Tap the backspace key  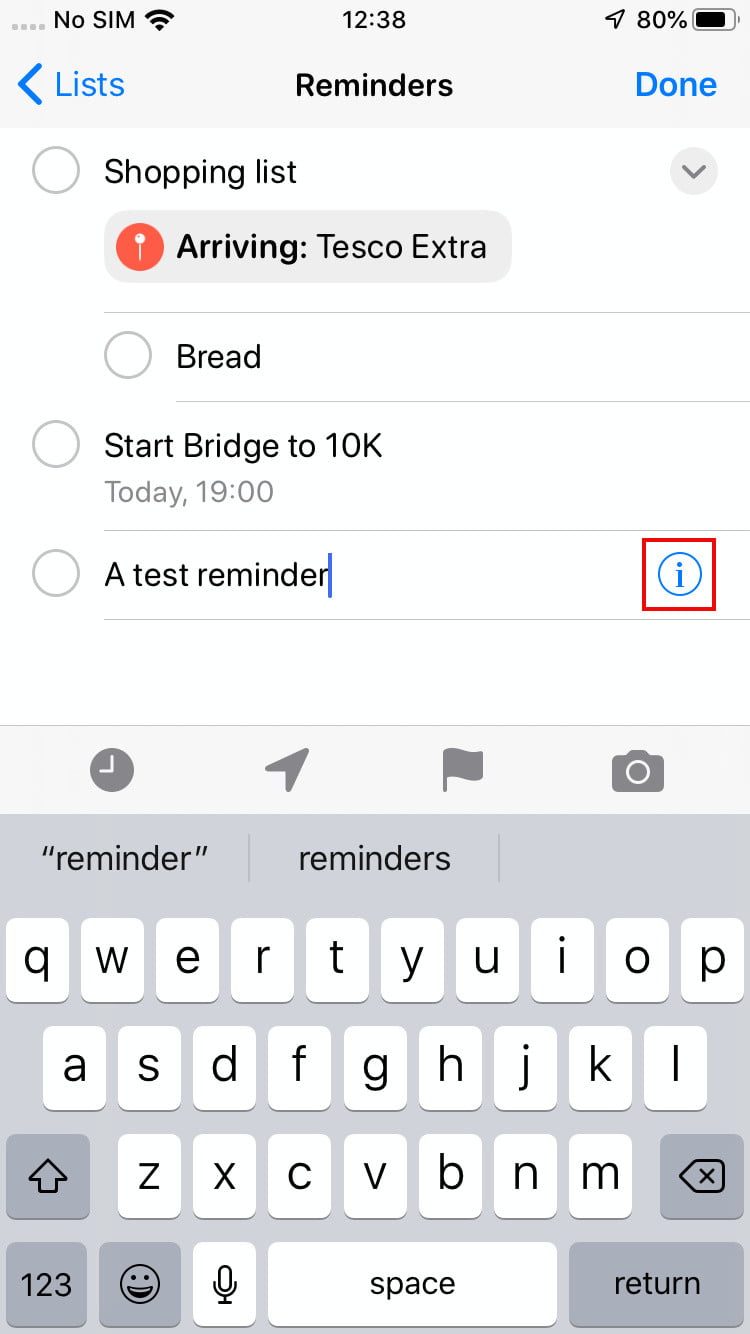701,1176
